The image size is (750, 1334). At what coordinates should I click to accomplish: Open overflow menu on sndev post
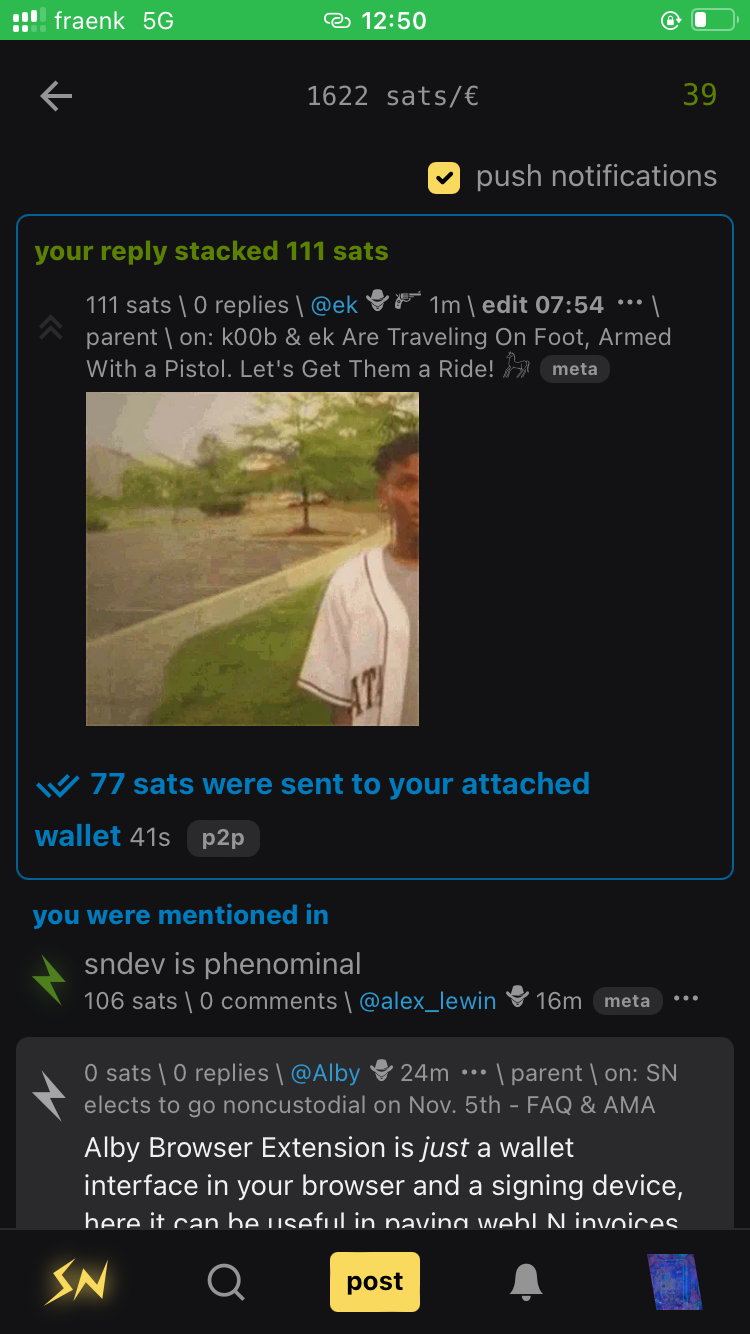point(686,1000)
